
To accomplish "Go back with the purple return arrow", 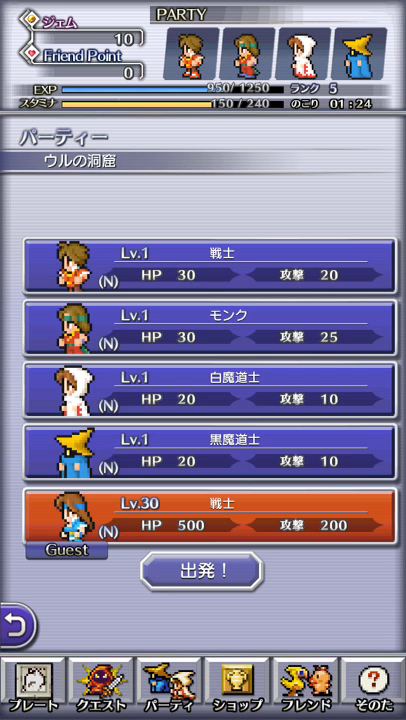I will [18, 625].
